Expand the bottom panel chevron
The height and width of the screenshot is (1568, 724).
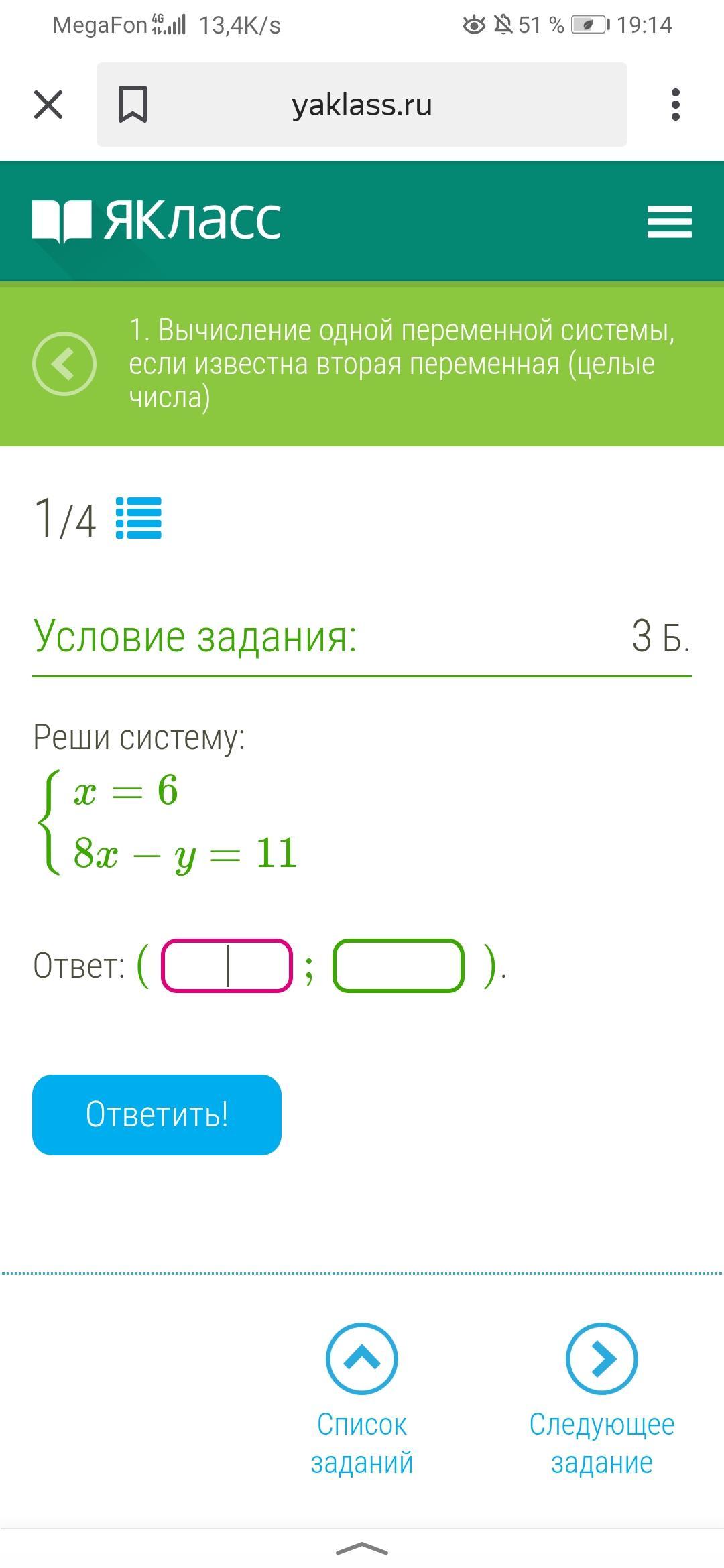[362, 1549]
